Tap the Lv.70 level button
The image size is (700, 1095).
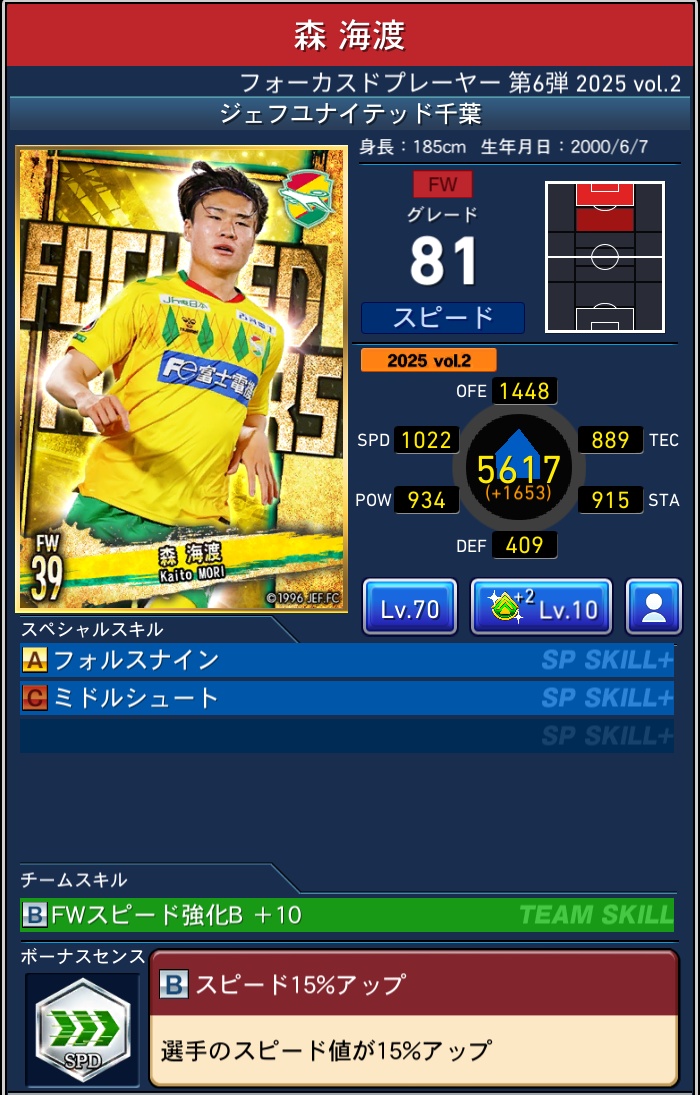(410, 608)
